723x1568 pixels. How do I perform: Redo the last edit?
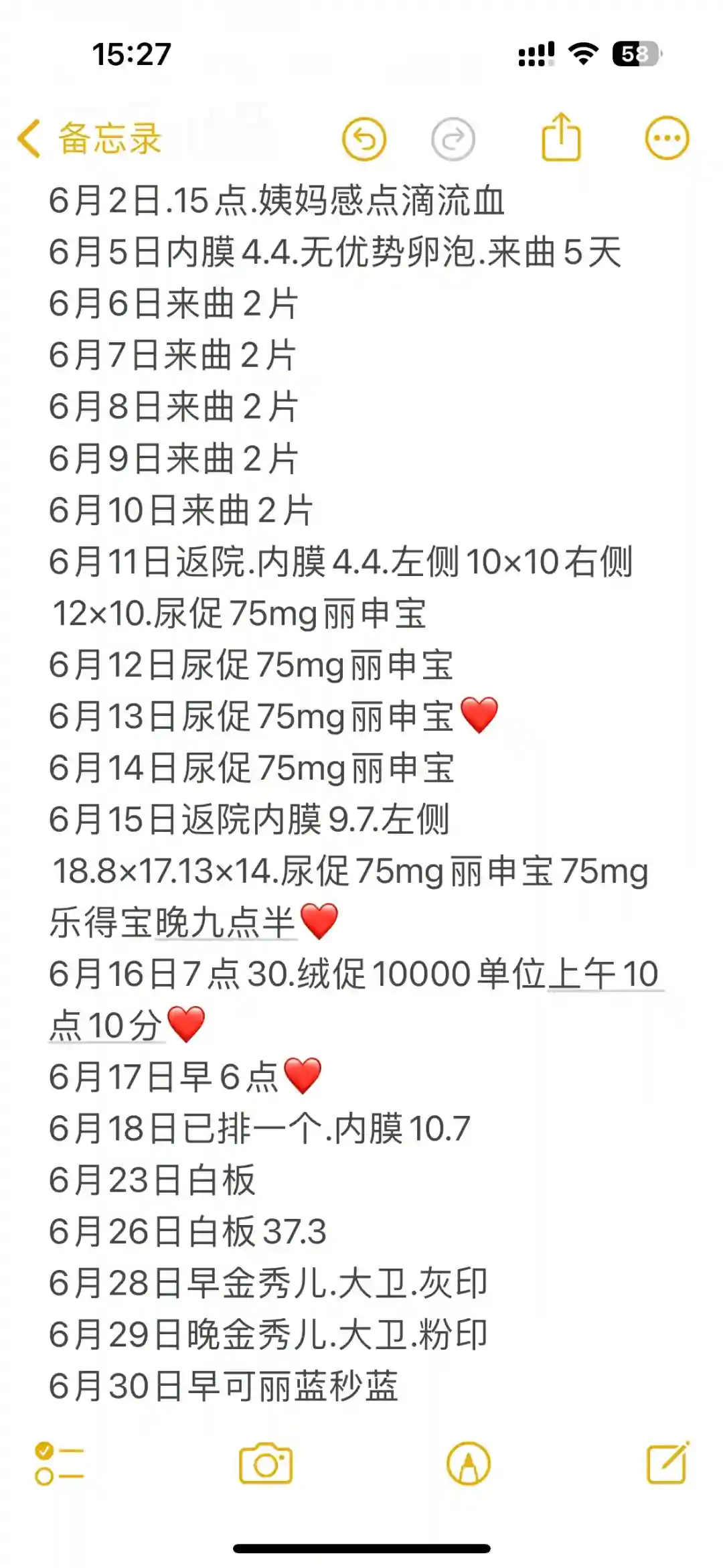click(x=453, y=139)
